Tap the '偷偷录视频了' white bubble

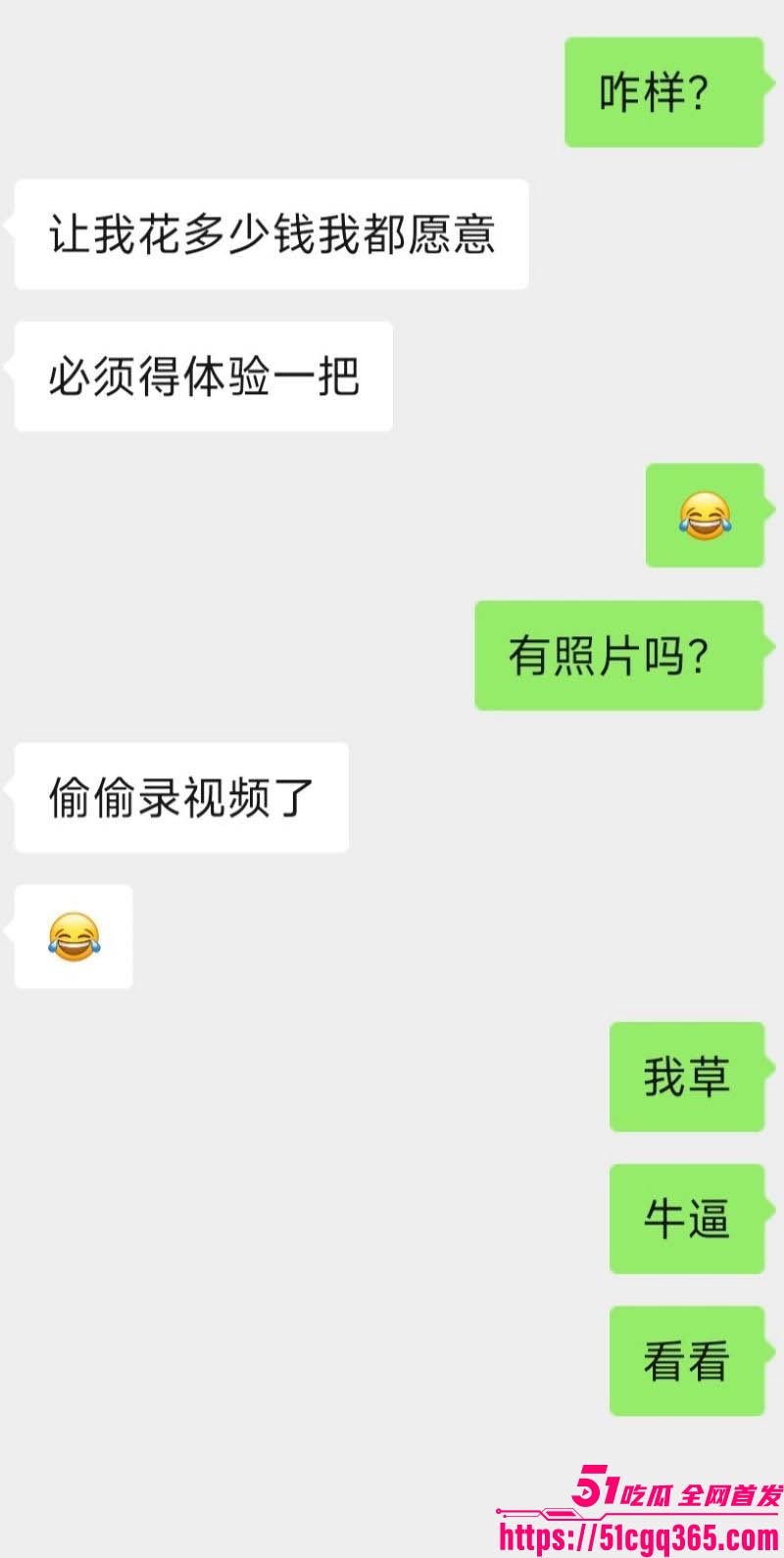click(x=179, y=797)
